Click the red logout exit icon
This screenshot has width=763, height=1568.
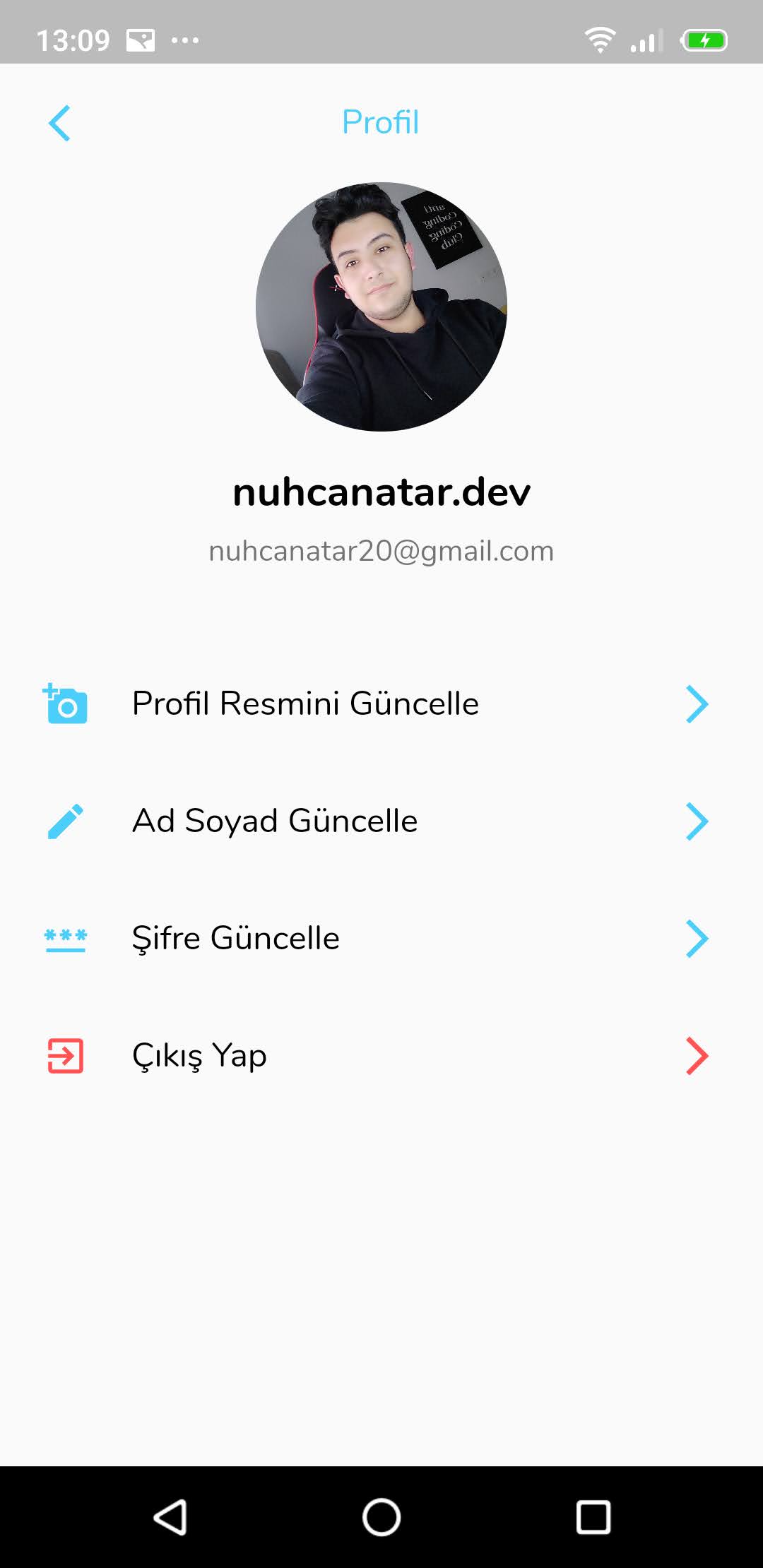click(65, 1055)
